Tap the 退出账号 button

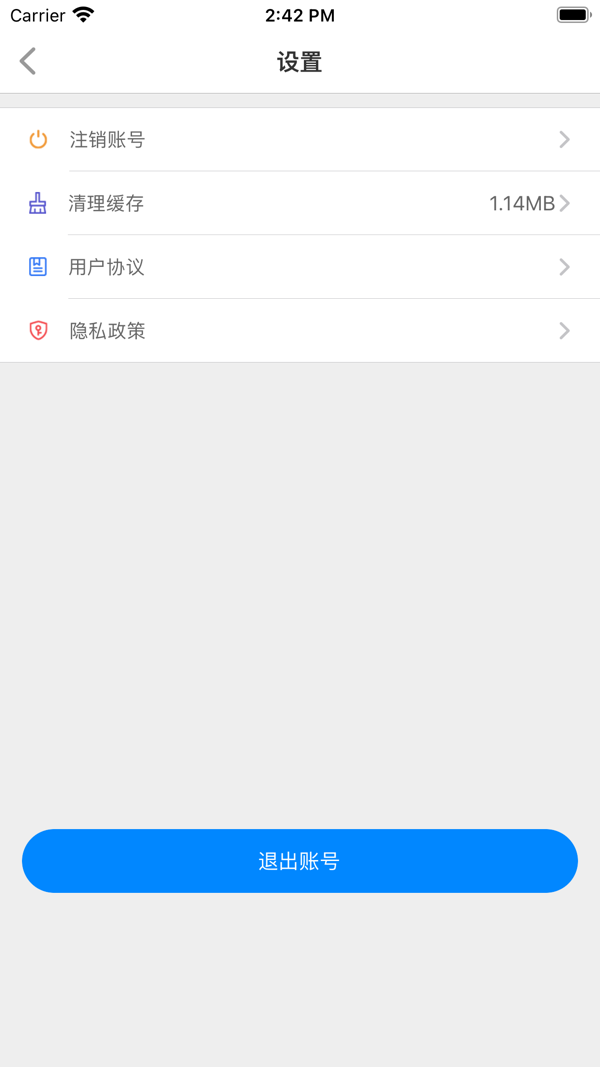(x=300, y=861)
